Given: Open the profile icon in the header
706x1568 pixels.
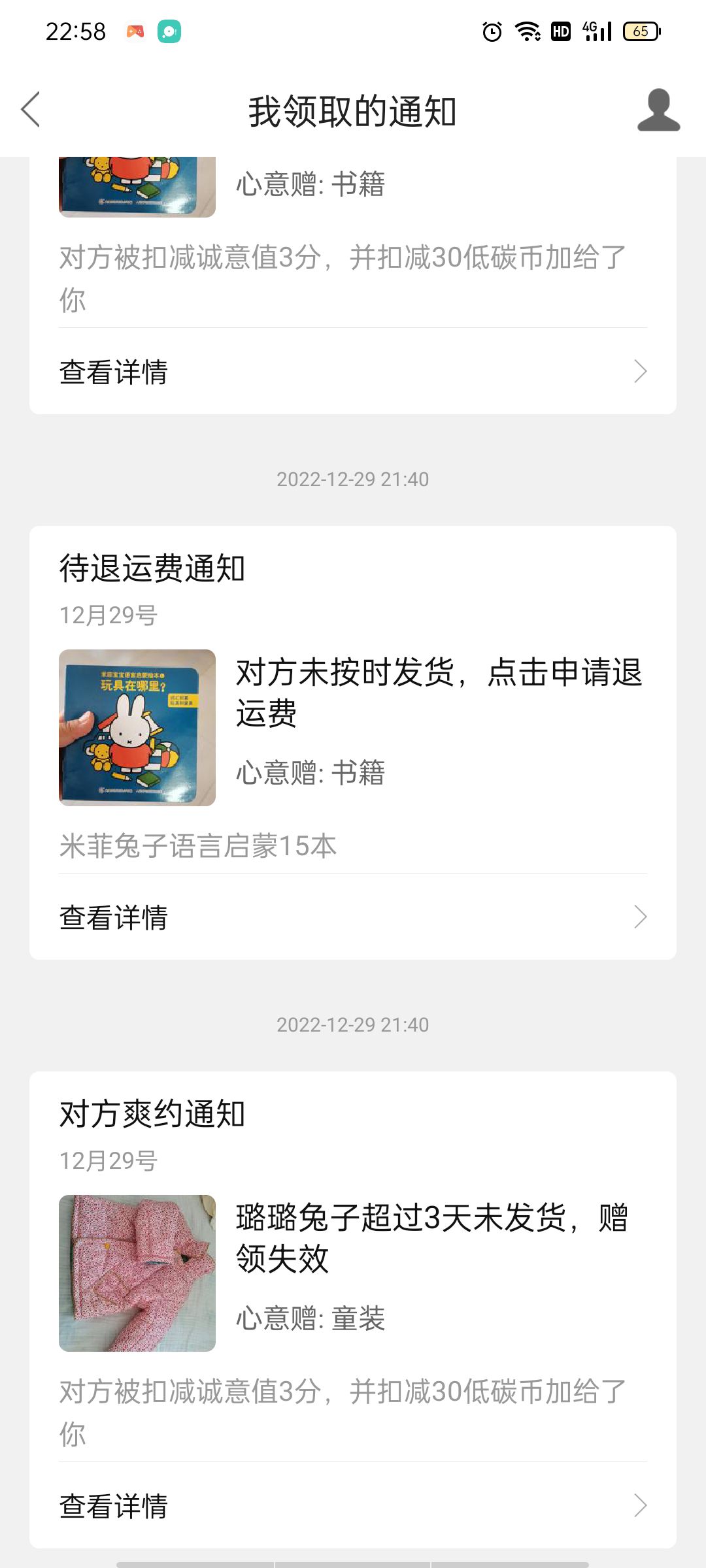Looking at the screenshot, I should [x=658, y=110].
